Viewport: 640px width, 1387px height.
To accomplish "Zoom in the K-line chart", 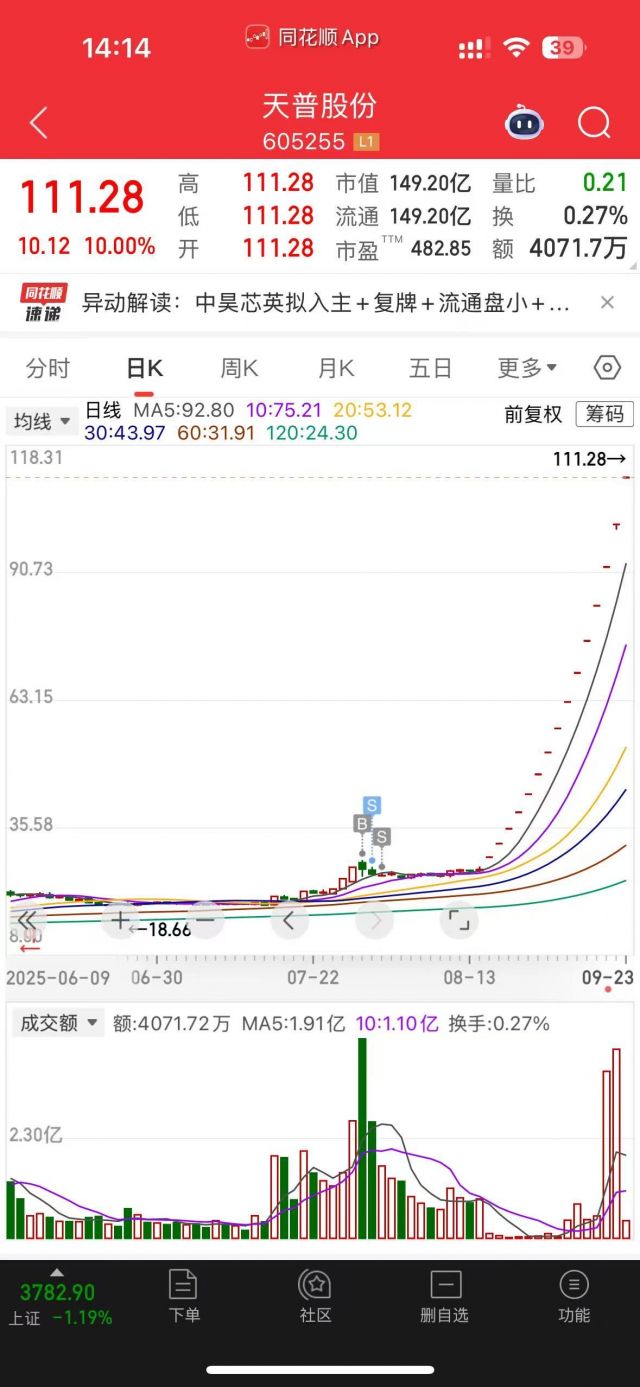I will [120, 919].
